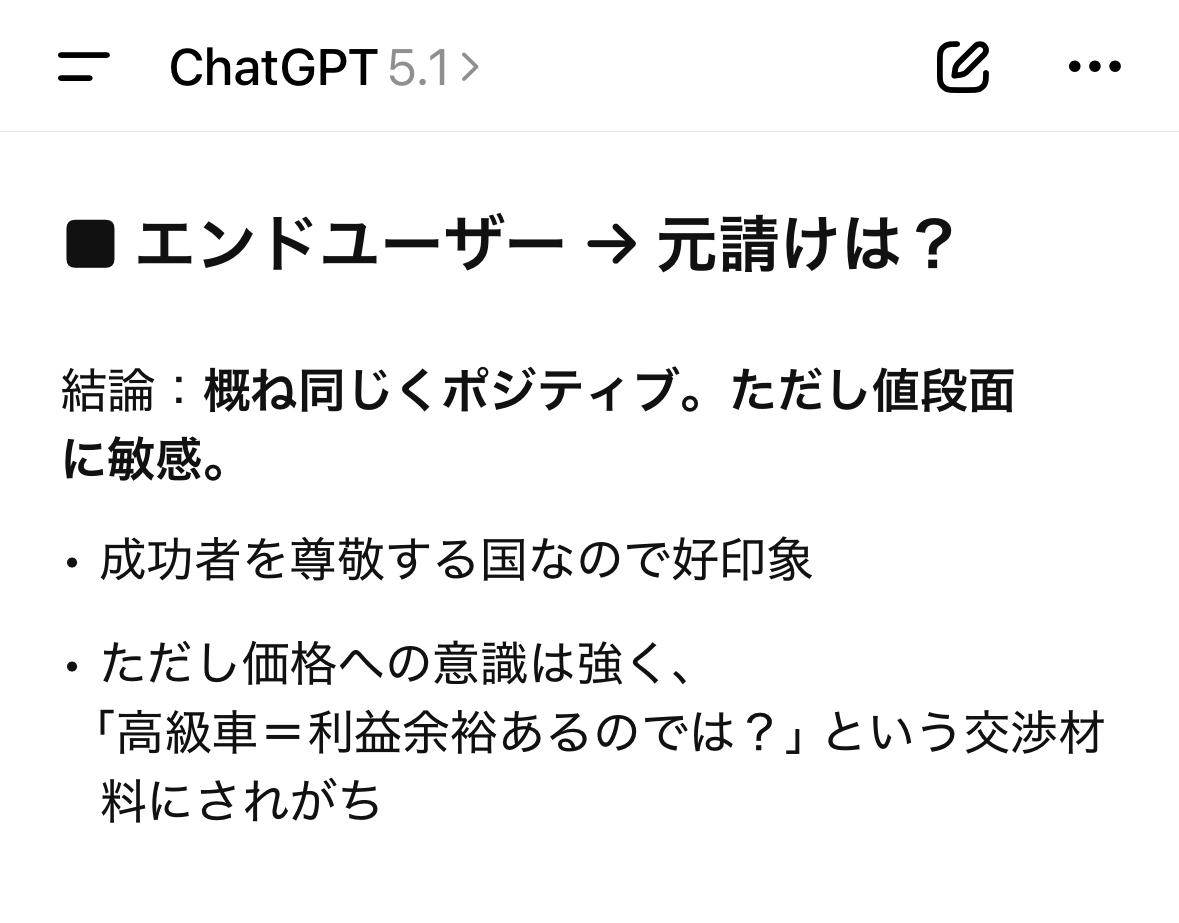Open the three-dot overflow menu
The width and height of the screenshot is (1179, 923).
point(1094,67)
